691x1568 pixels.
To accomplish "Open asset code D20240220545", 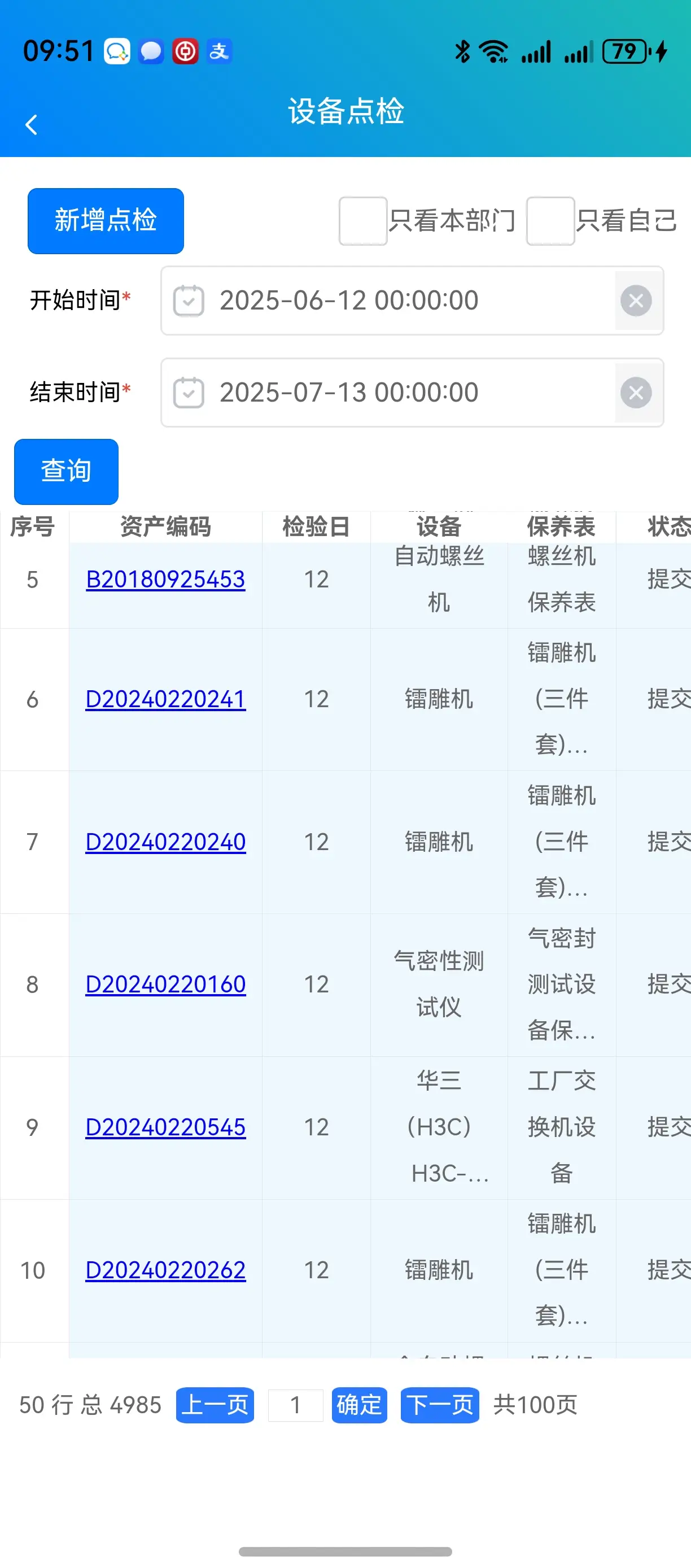I will tap(165, 1127).
